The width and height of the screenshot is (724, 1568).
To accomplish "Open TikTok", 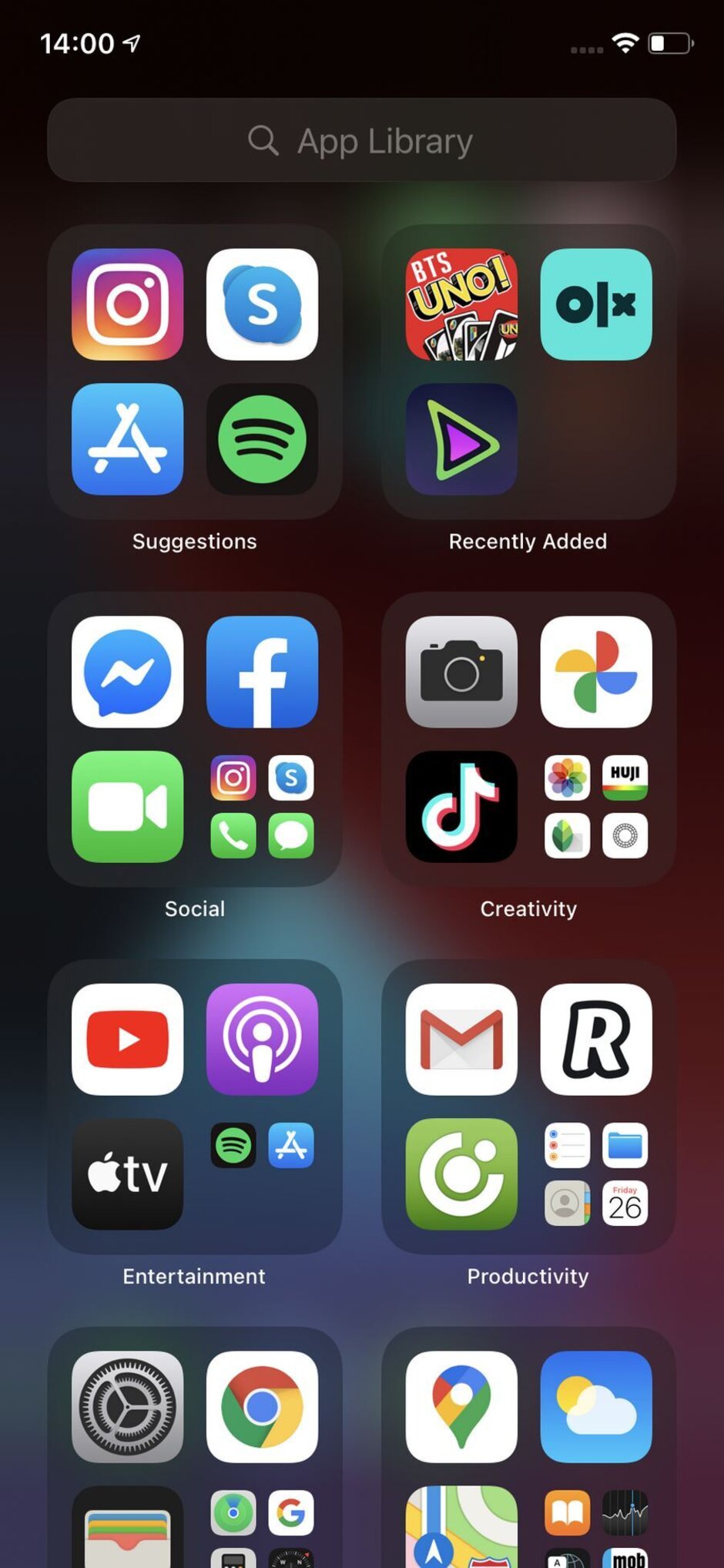I will click(461, 807).
